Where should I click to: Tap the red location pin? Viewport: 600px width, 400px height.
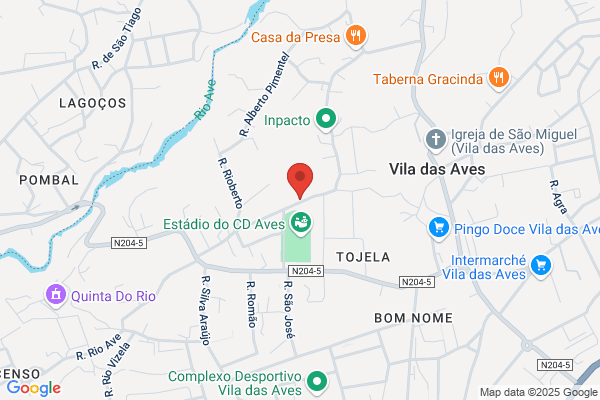coord(300,180)
